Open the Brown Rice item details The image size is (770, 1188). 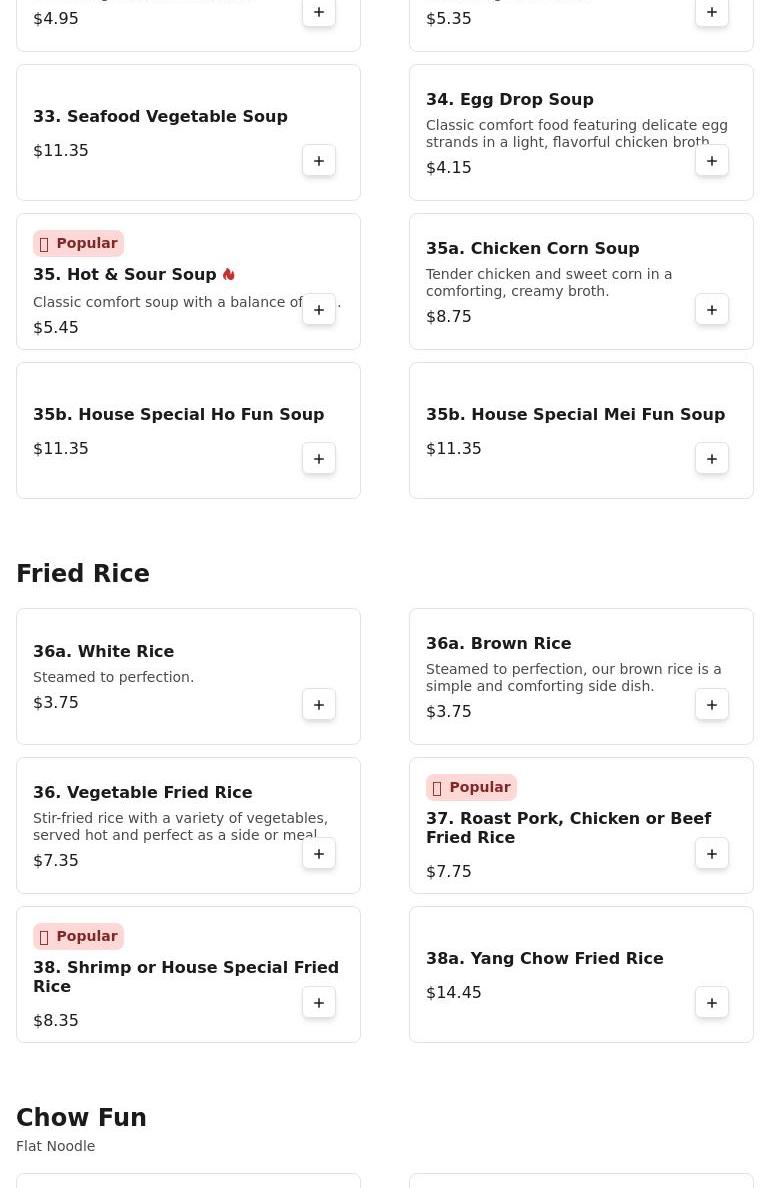click(498, 644)
